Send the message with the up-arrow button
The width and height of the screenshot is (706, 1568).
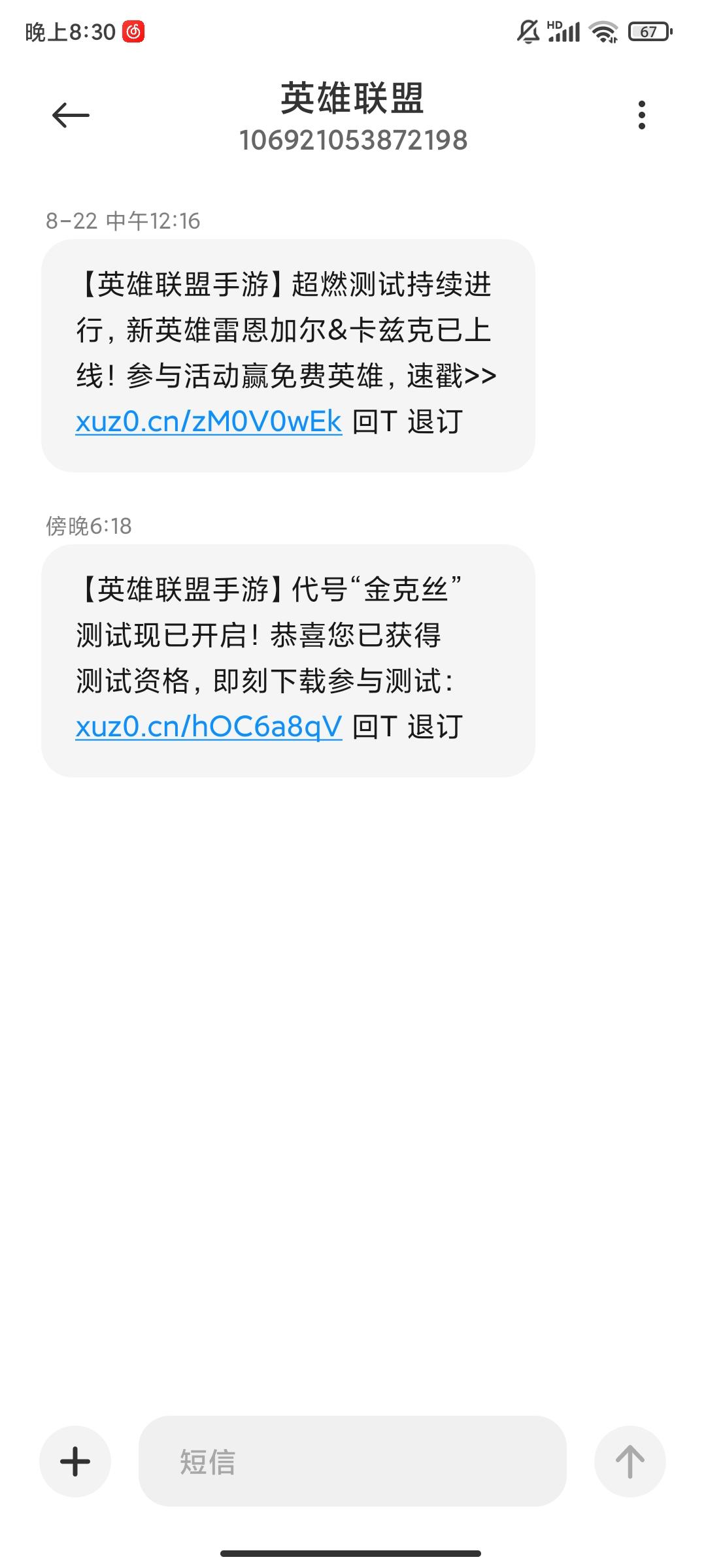630,1462
